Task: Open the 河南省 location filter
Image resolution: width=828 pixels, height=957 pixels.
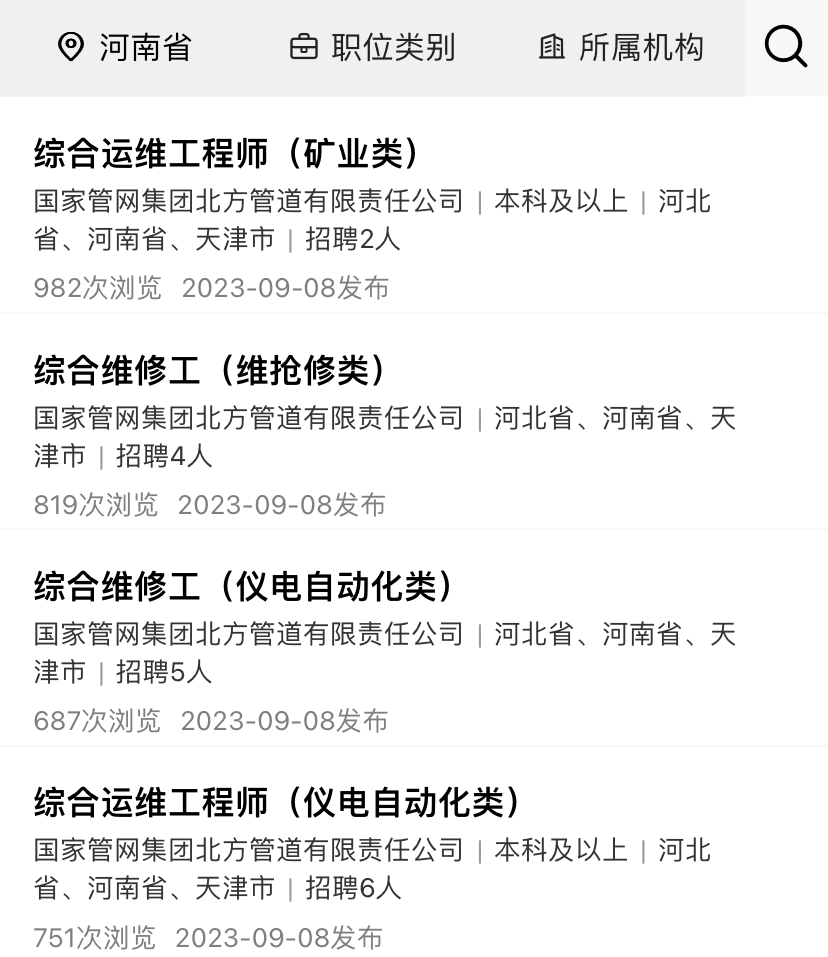Action: (x=125, y=47)
